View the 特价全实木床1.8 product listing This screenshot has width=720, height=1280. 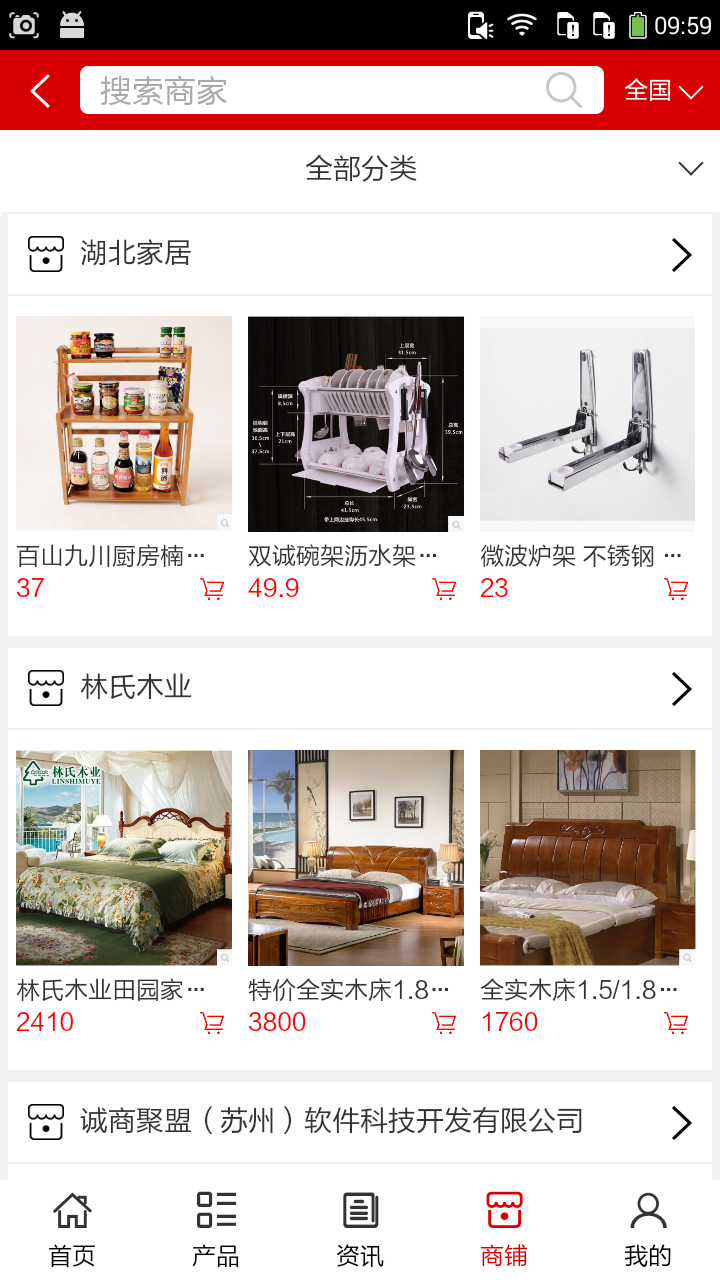(356, 858)
